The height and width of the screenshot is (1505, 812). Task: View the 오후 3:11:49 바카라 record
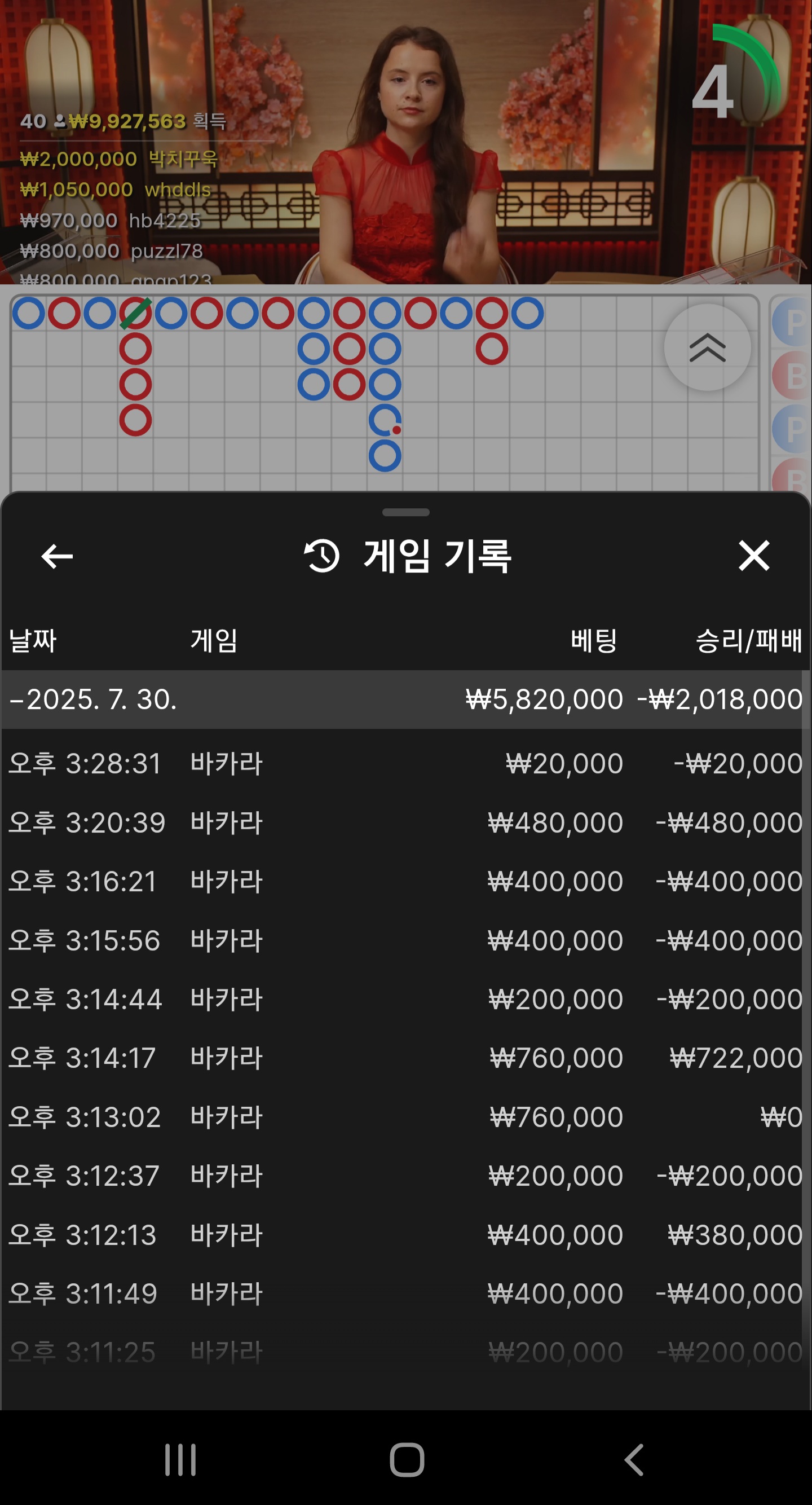pos(405,1293)
